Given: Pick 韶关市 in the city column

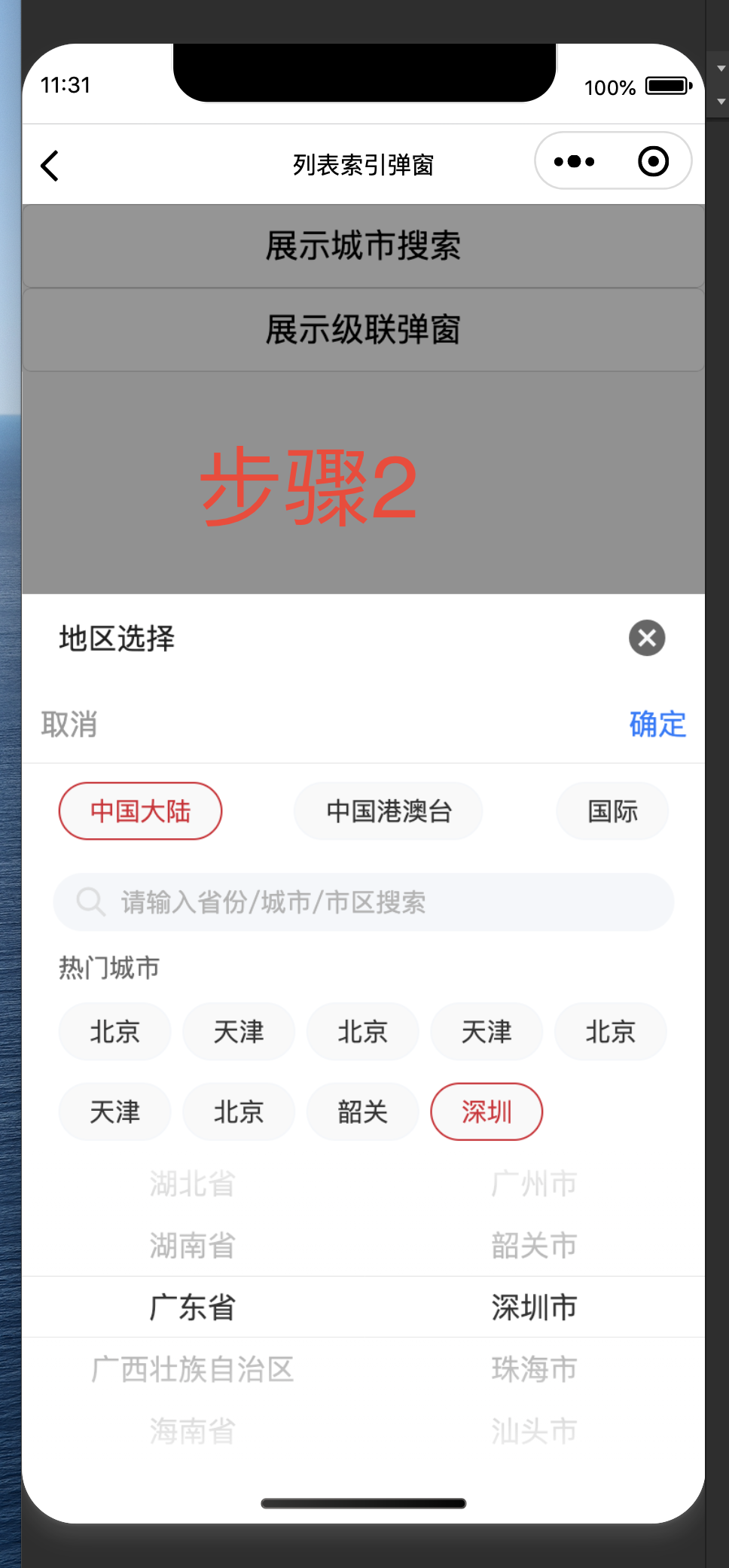Looking at the screenshot, I should (x=534, y=1245).
